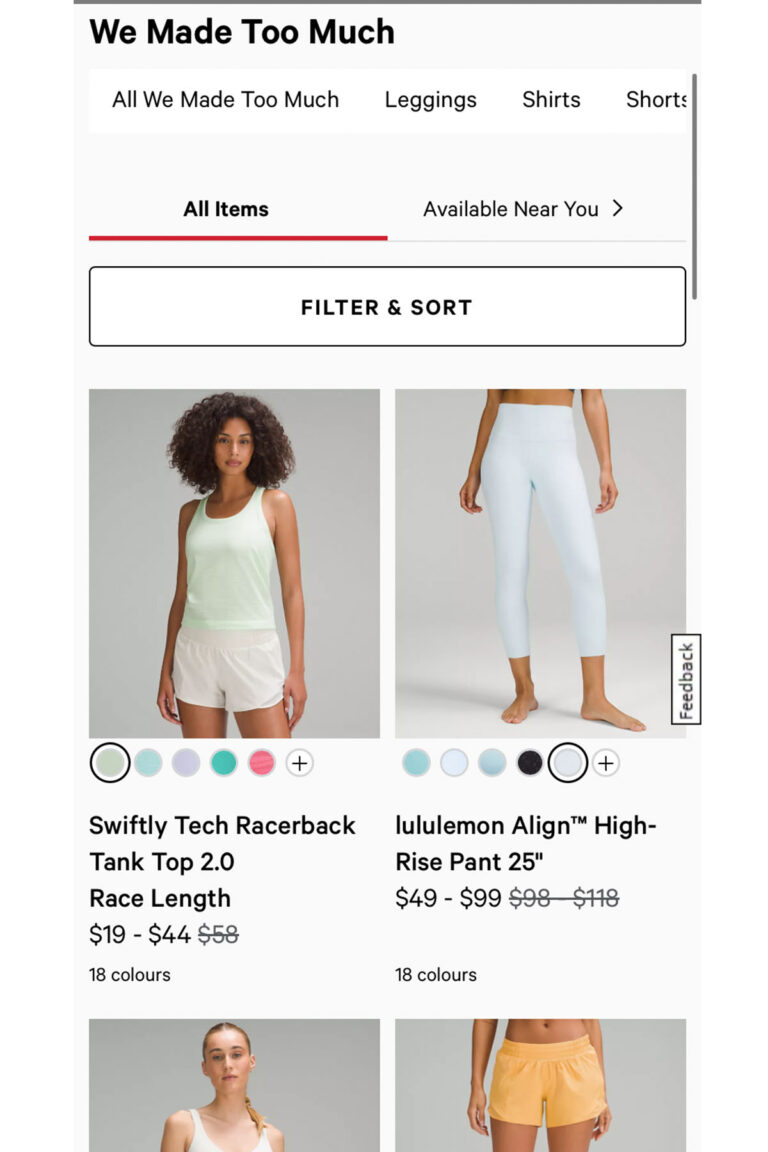Select the green swatch on the Swiftly tank
The height and width of the screenshot is (1152, 768).
pyautogui.click(x=110, y=762)
